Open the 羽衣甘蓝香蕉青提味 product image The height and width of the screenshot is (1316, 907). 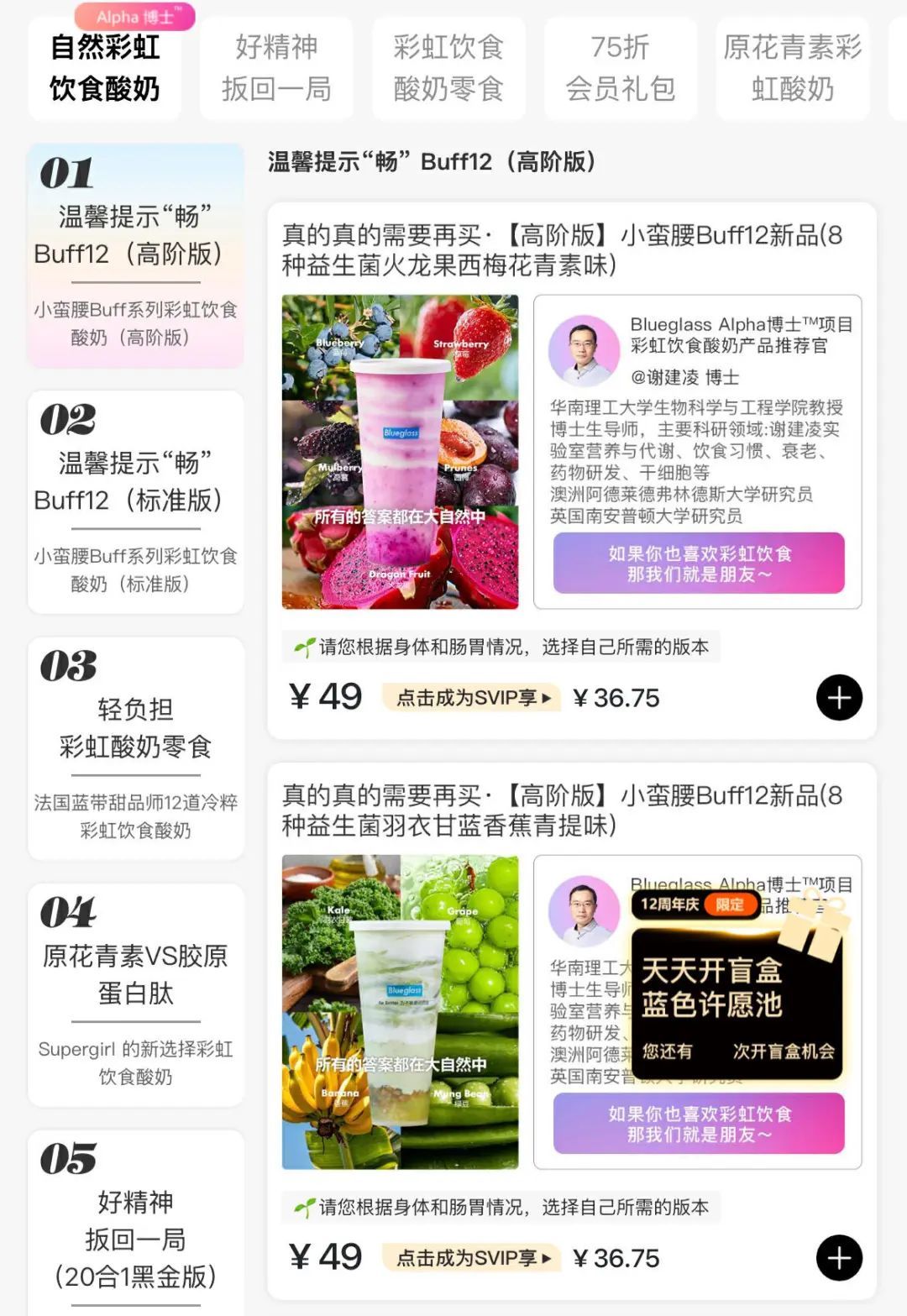(x=400, y=1011)
